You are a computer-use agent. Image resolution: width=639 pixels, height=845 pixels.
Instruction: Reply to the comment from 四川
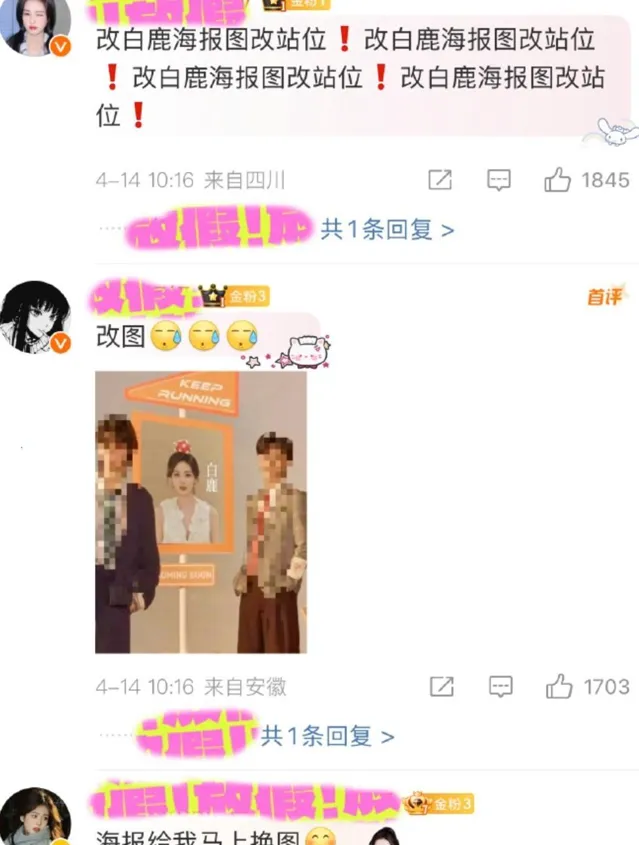click(x=499, y=180)
